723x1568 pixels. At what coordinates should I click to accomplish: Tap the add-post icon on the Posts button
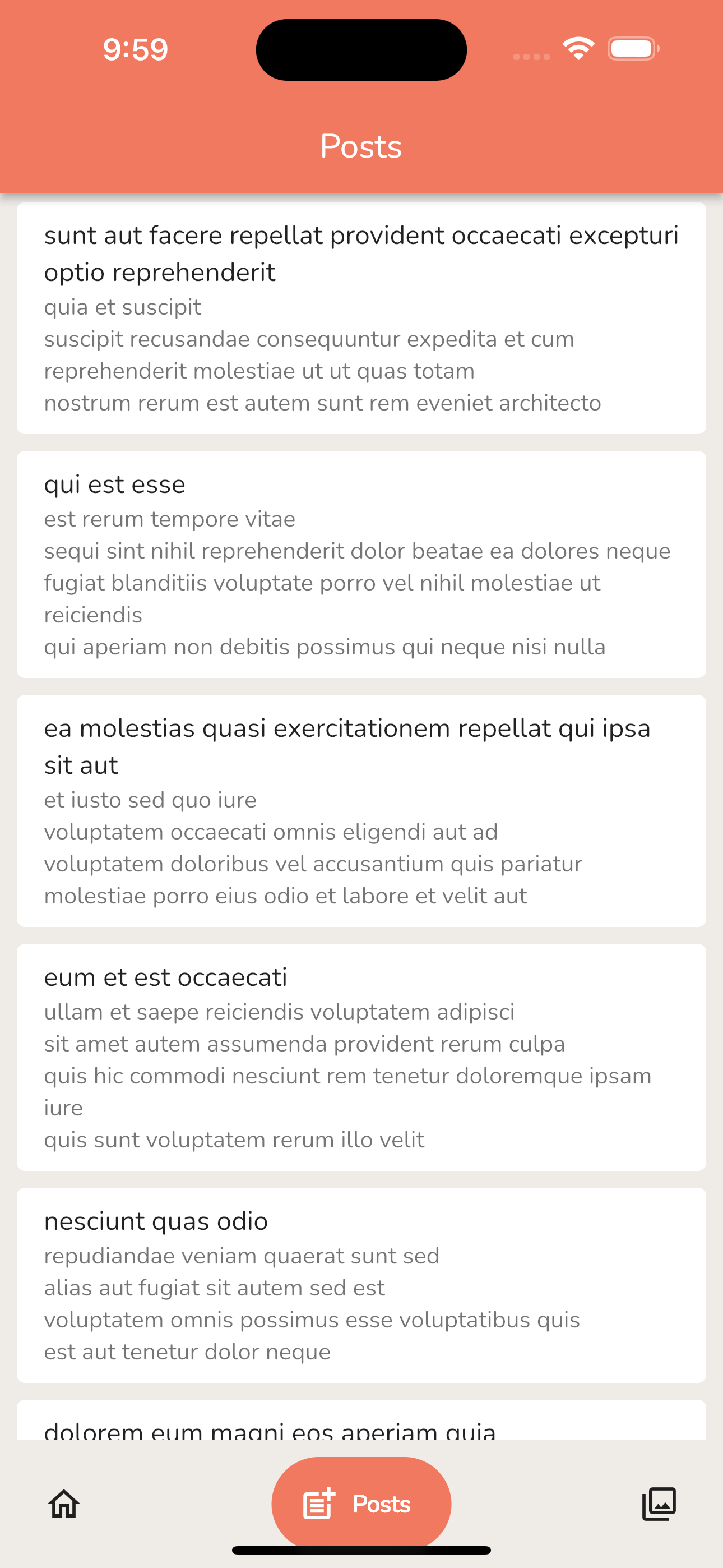click(x=319, y=1504)
